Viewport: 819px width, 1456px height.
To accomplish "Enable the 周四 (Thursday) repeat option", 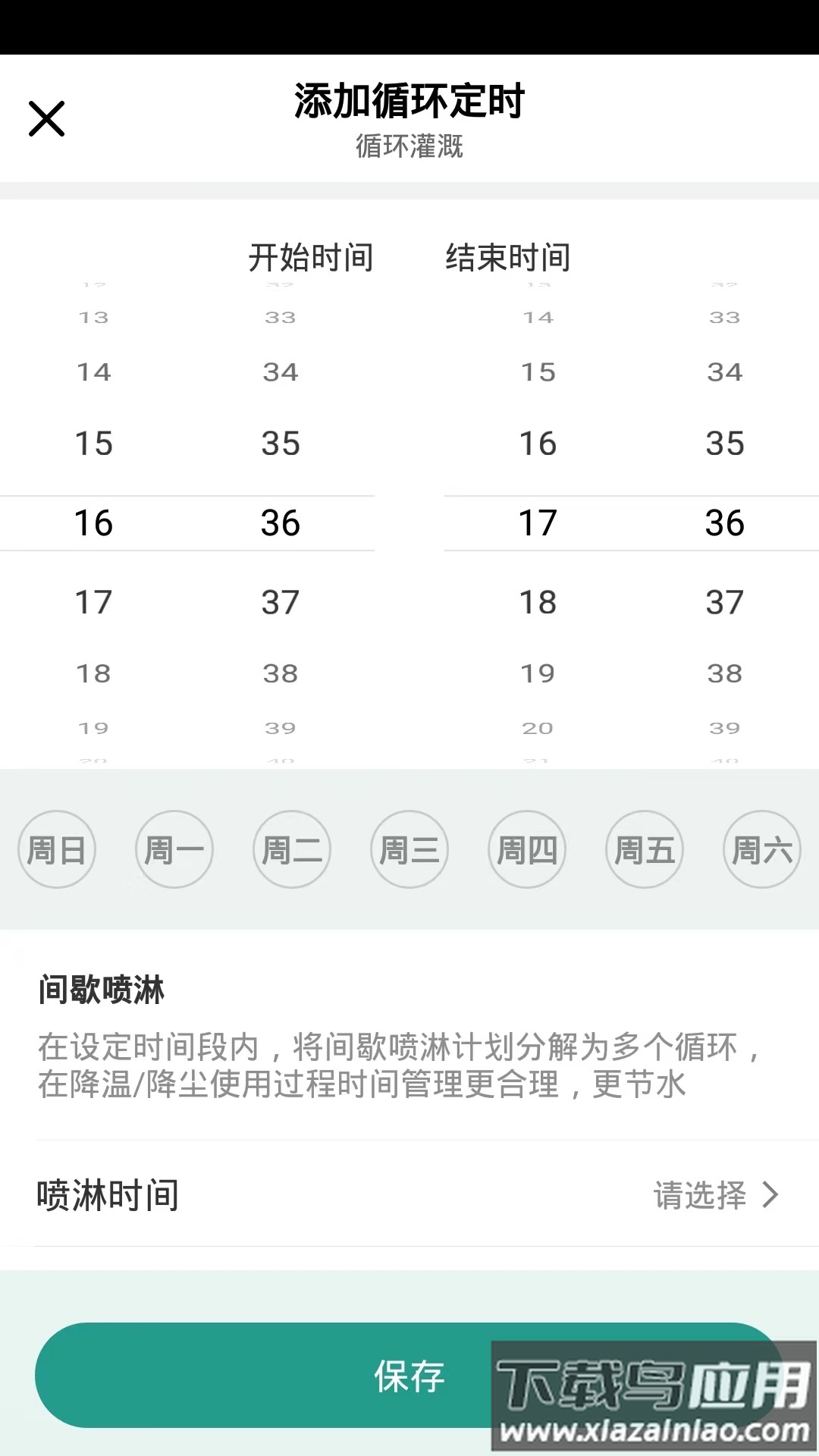I will (x=527, y=849).
